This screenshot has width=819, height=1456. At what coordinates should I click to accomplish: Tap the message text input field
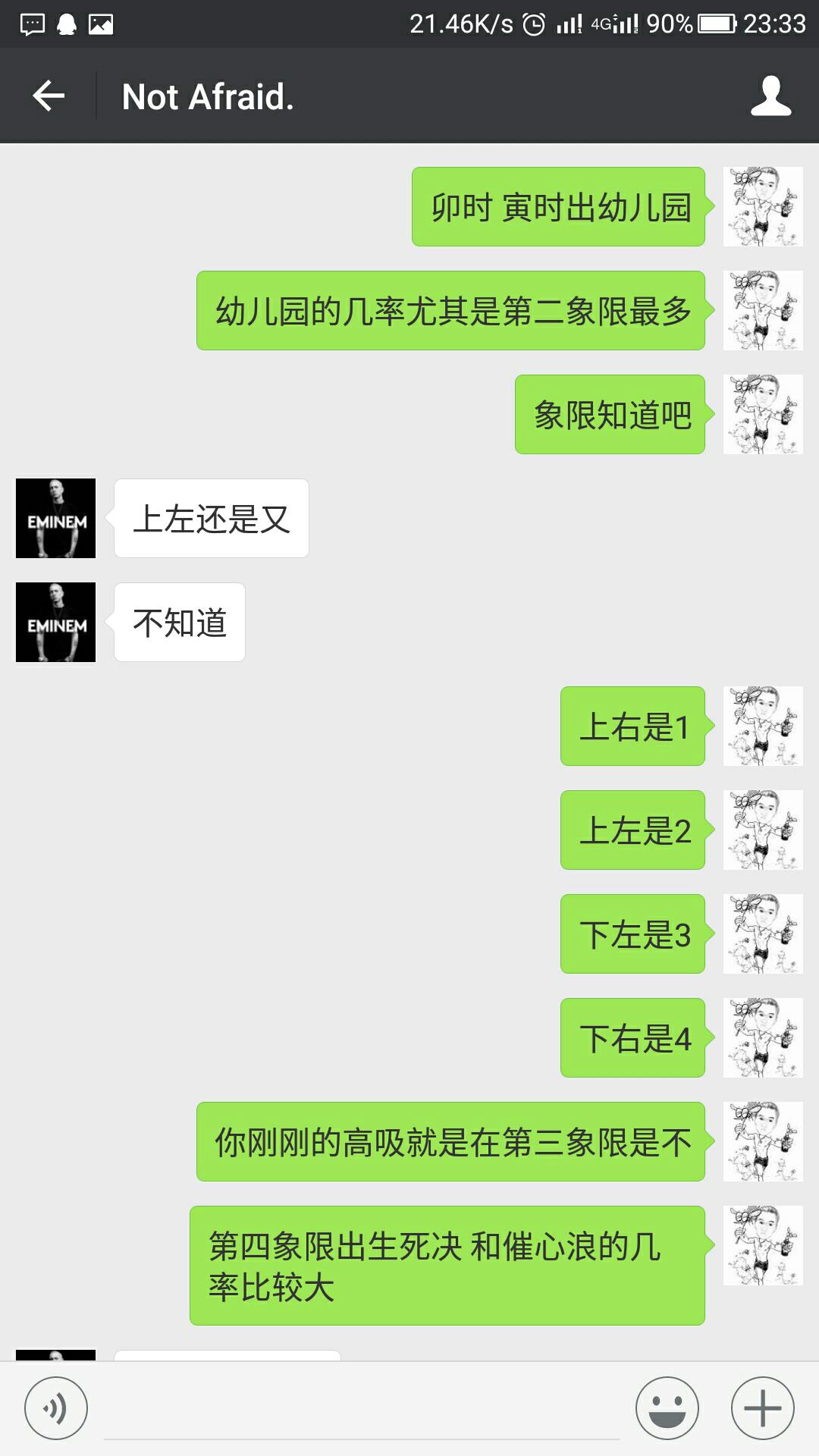point(361,1410)
